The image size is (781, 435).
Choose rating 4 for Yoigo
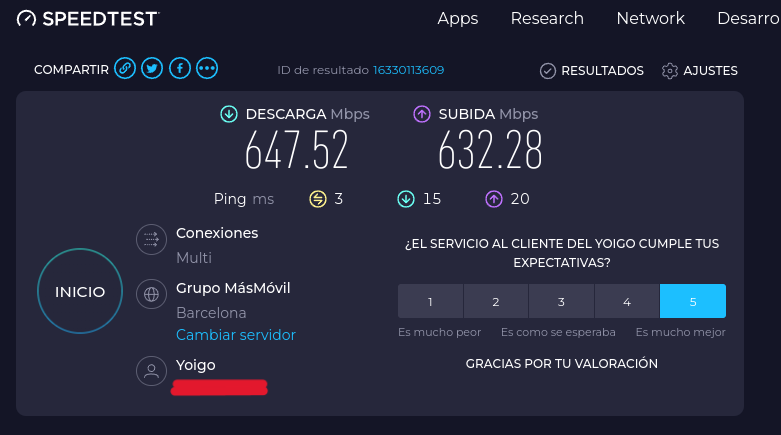pos(627,301)
